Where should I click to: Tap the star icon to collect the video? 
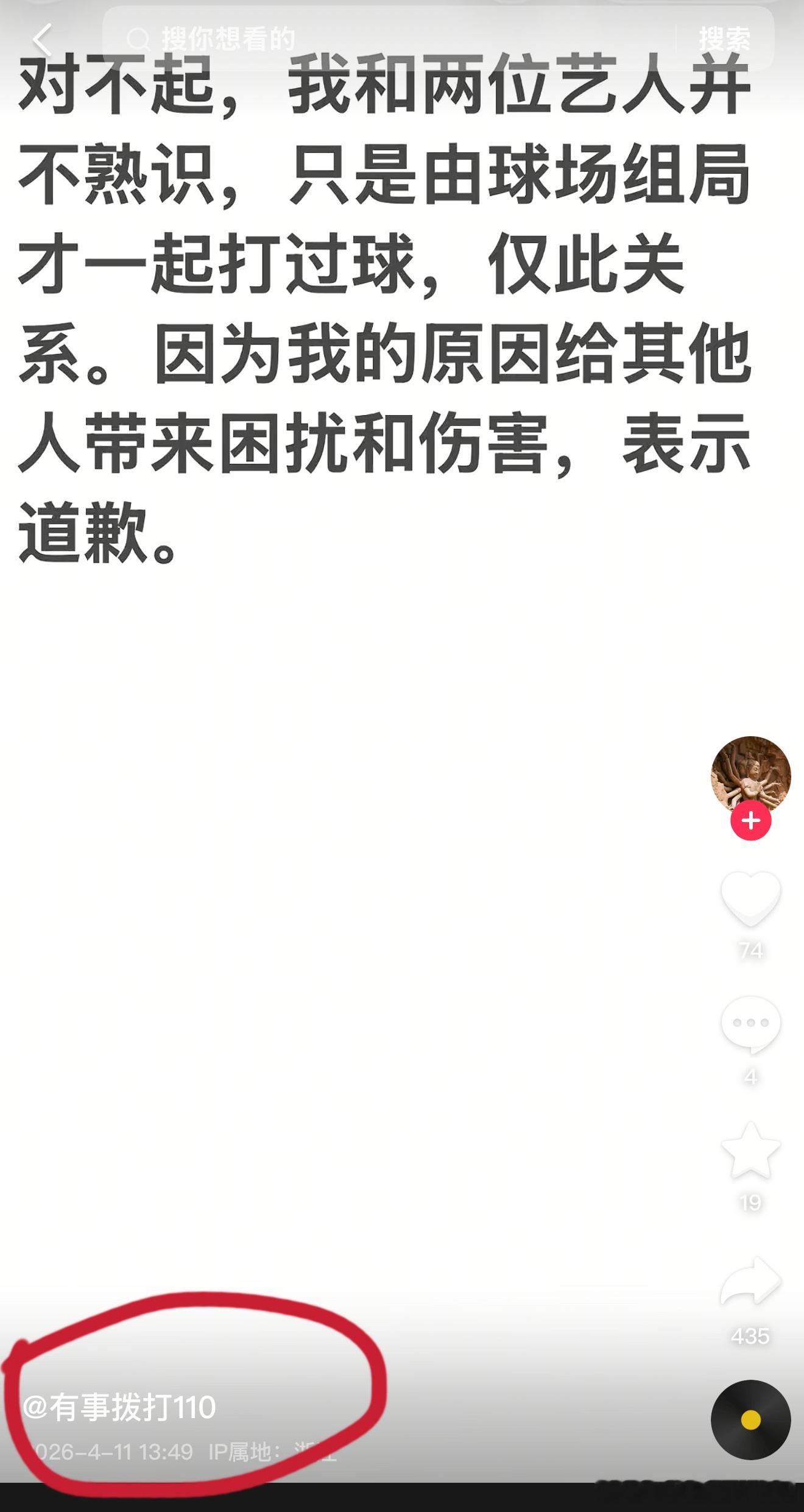[x=750, y=1152]
